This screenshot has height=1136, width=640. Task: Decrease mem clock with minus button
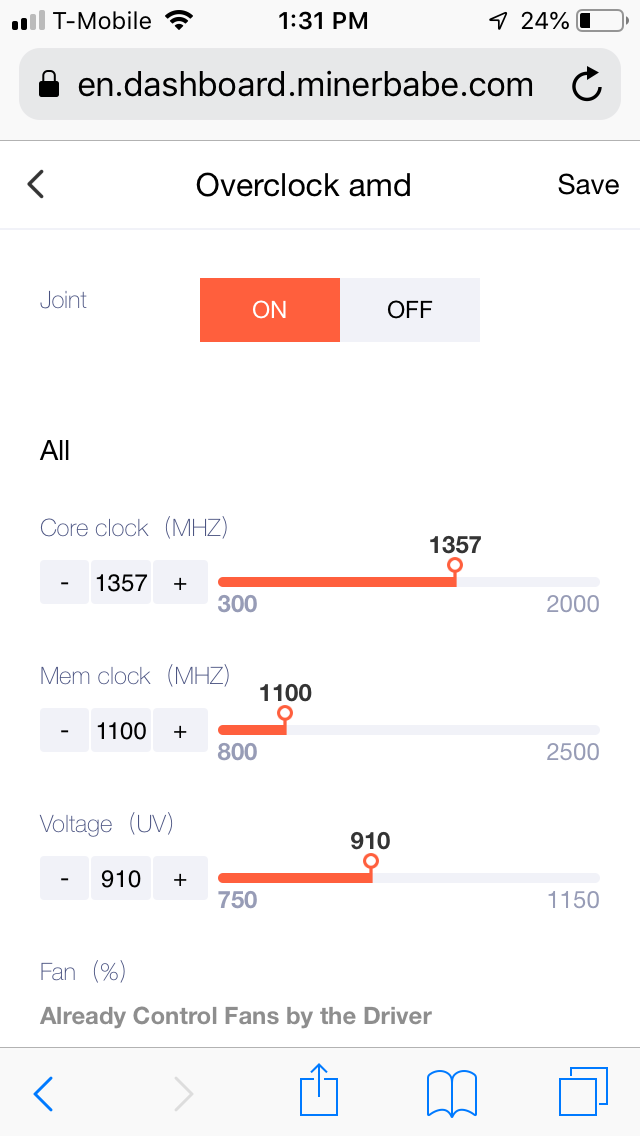[x=65, y=730]
